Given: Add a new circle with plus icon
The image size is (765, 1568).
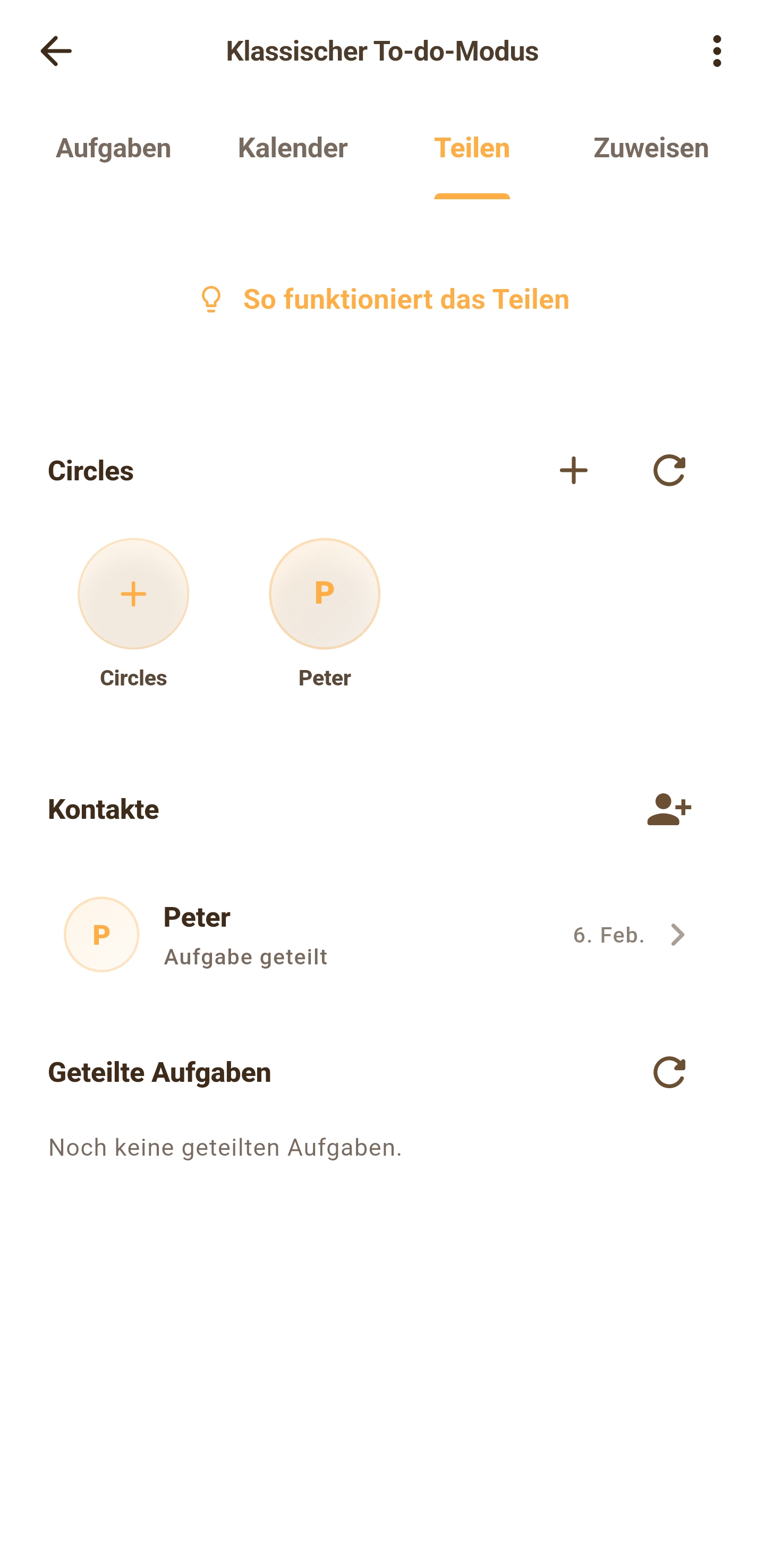Looking at the screenshot, I should [x=573, y=471].
